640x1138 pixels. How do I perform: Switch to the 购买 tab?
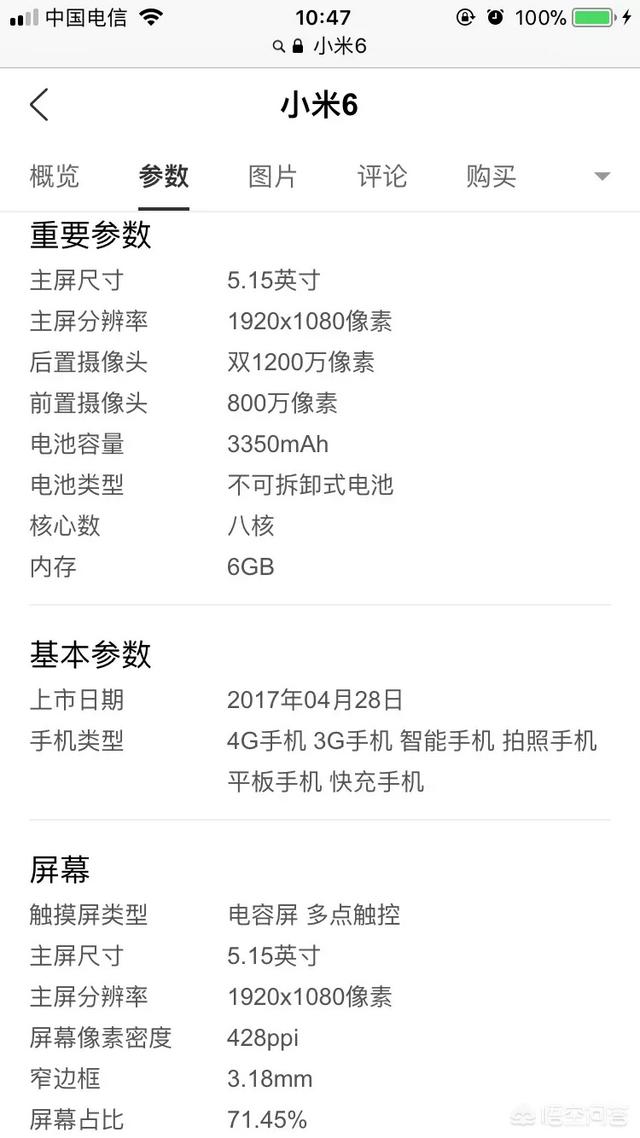[x=491, y=177]
